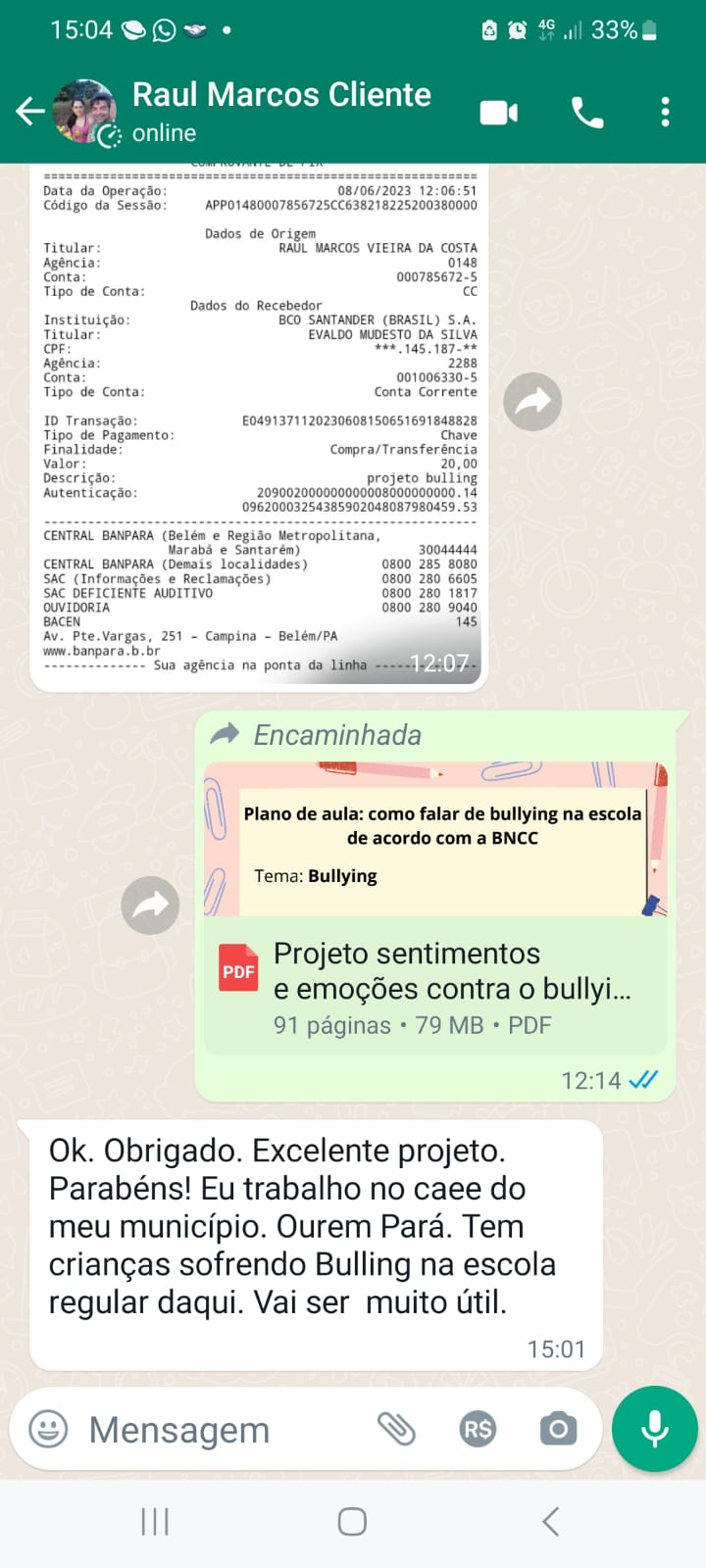Open the R$ payment icon

click(x=478, y=1429)
